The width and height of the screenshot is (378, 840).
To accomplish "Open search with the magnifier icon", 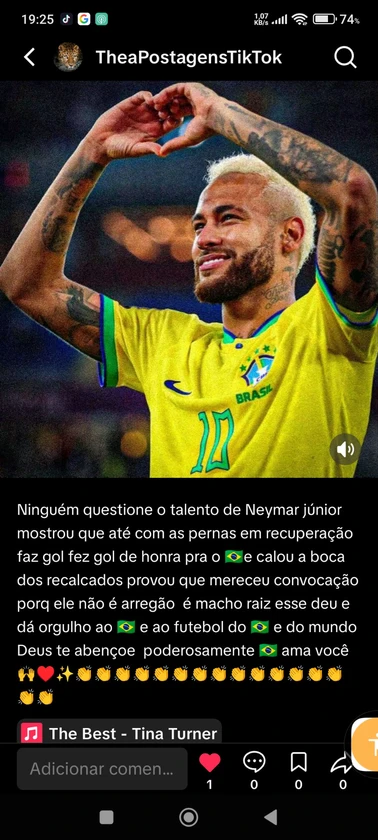I will pos(345,57).
